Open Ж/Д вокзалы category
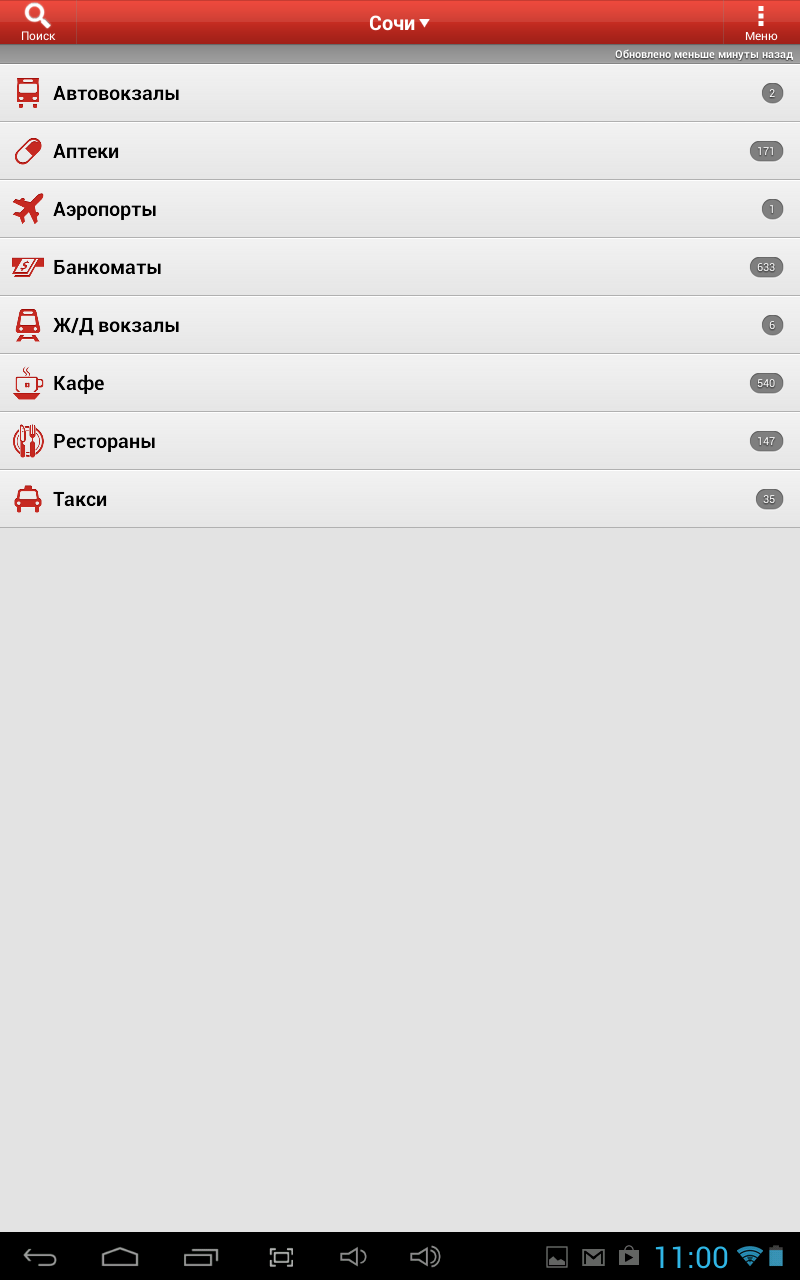This screenshot has height=1280, width=800. tap(400, 325)
